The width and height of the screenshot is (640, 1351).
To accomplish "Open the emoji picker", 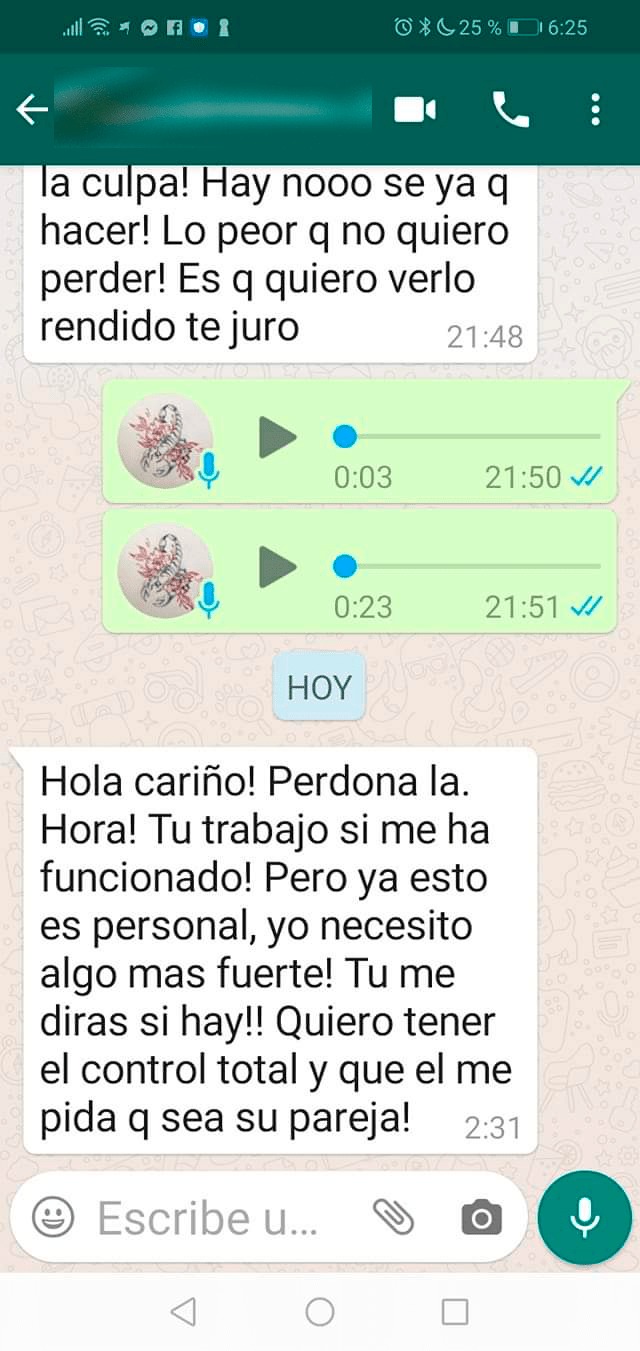I will 53,1217.
